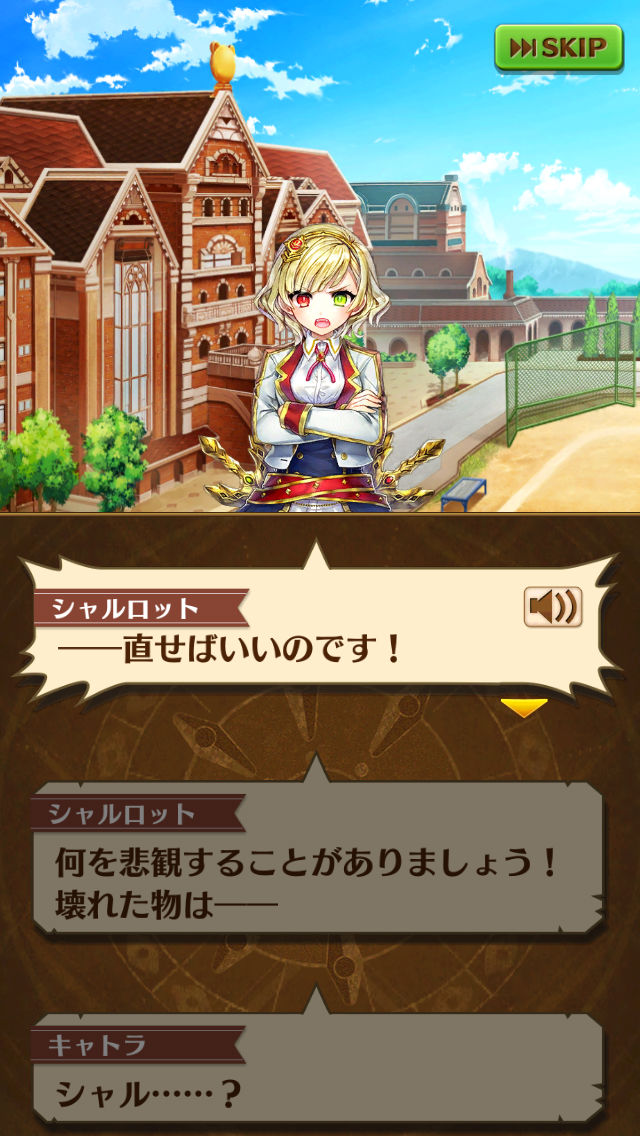Advance the dialogue with the yellow arrow
640x1136 pixels.
tap(524, 708)
